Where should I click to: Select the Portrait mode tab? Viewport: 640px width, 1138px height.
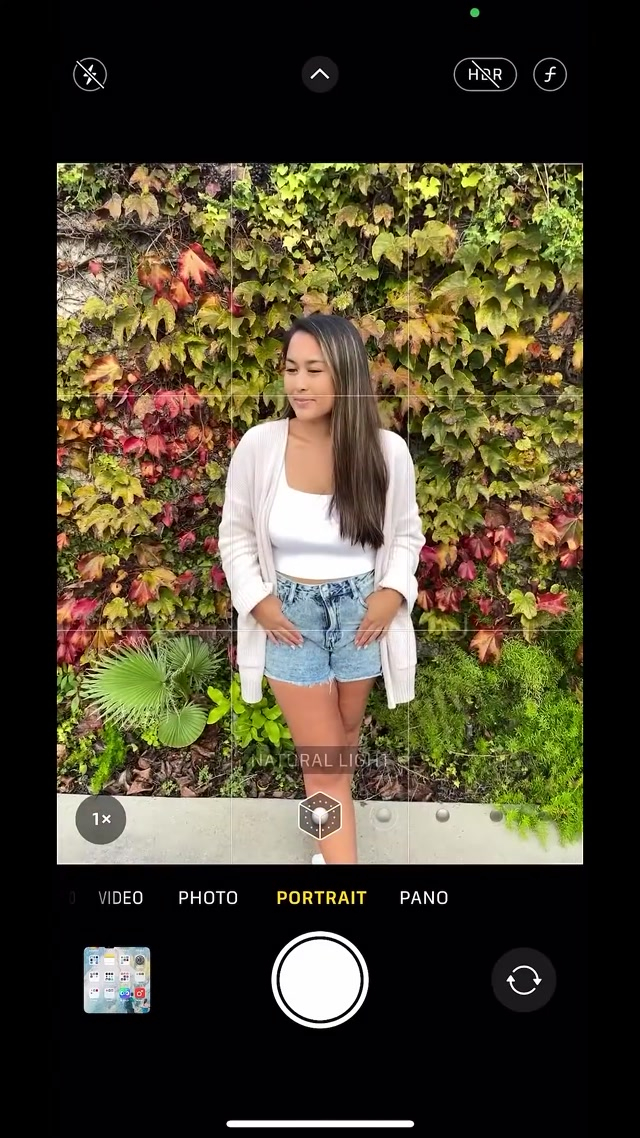pos(321,897)
